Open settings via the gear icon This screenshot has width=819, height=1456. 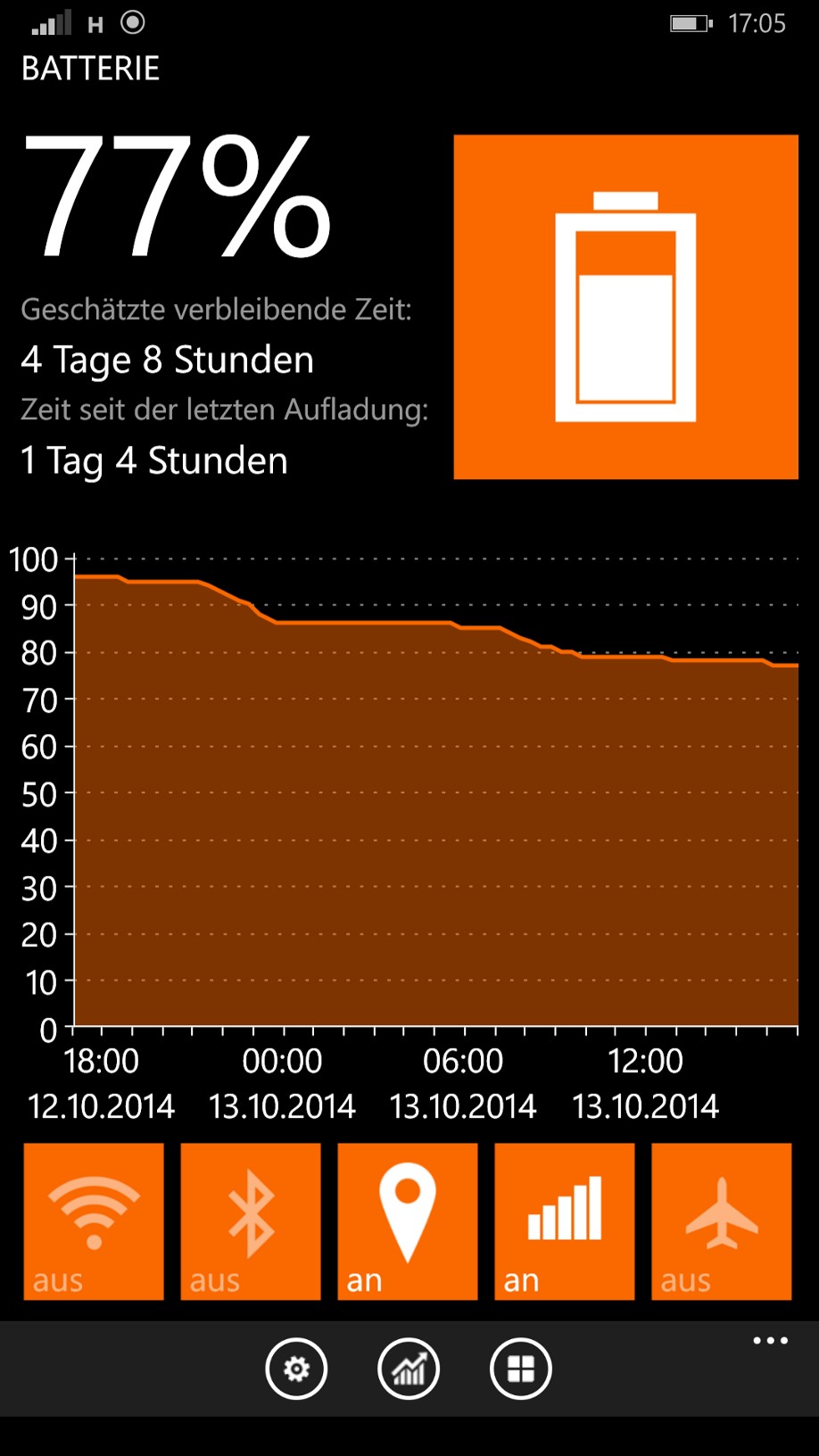tap(296, 1369)
